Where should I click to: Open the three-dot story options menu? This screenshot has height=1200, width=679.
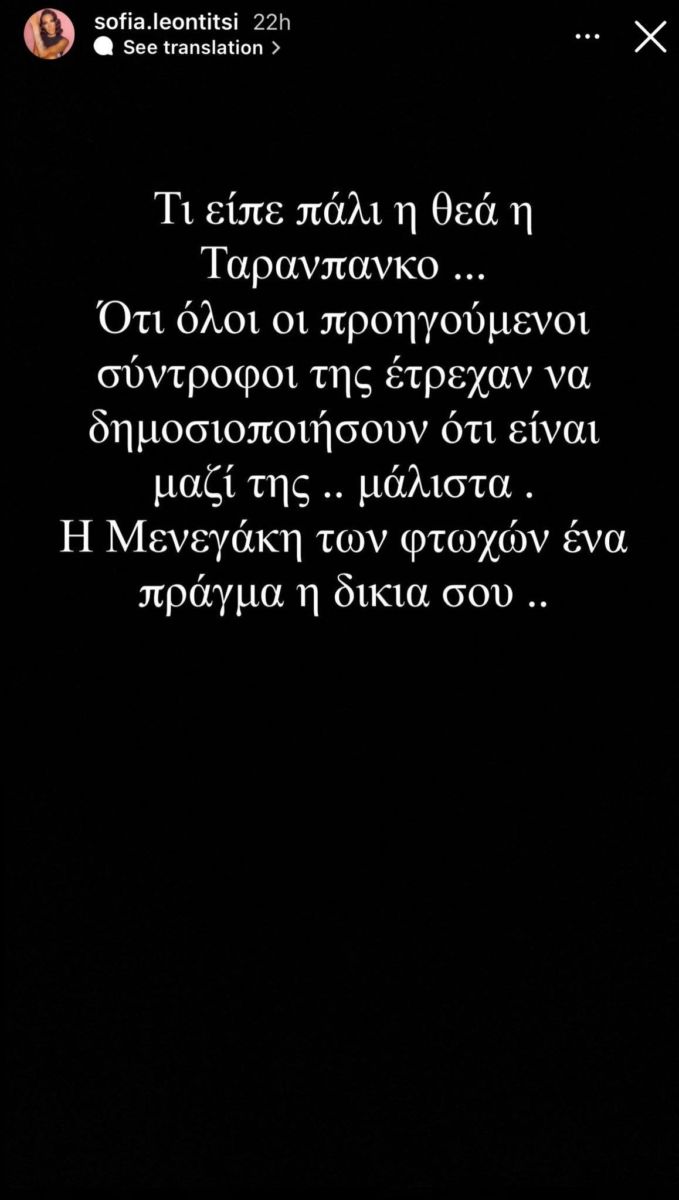586,36
